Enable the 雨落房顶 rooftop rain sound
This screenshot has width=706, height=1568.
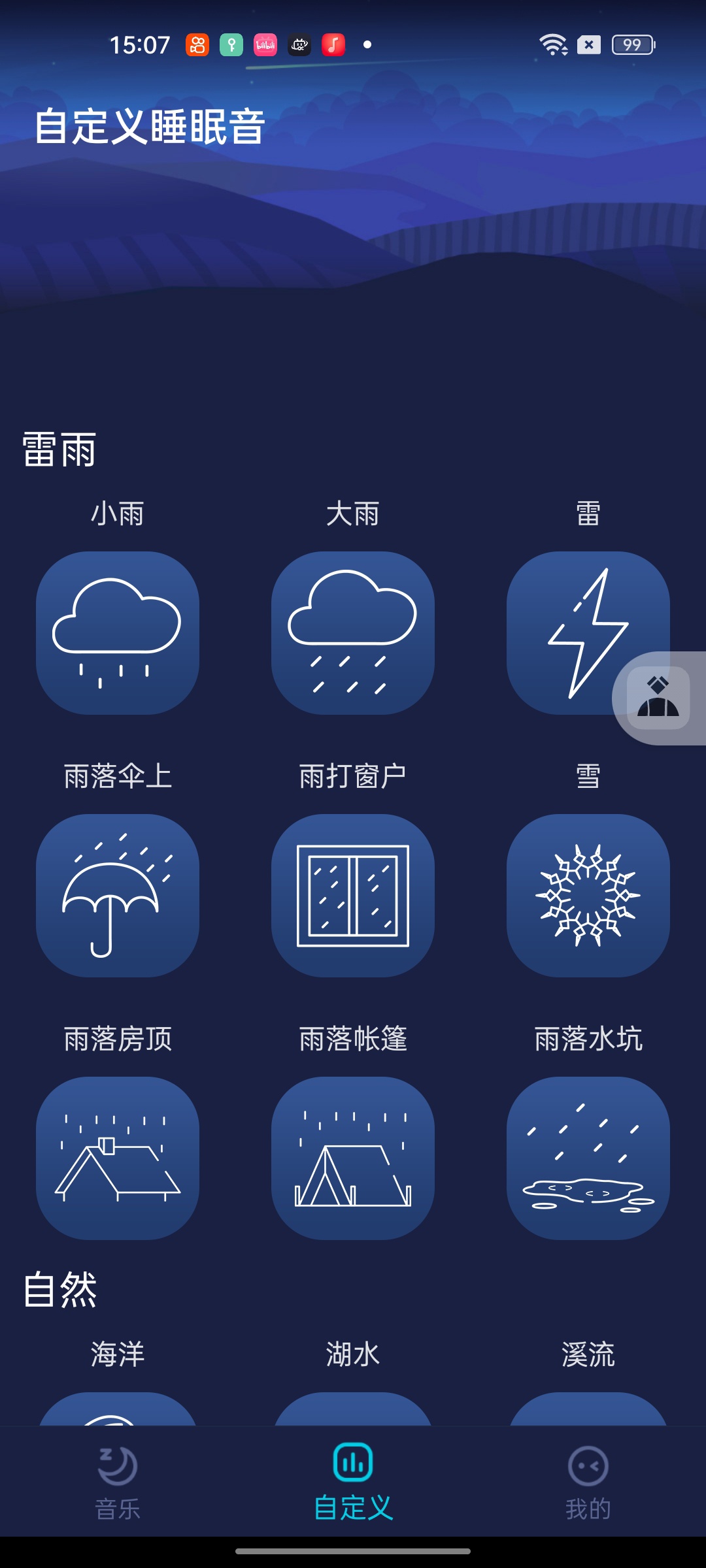click(118, 1158)
